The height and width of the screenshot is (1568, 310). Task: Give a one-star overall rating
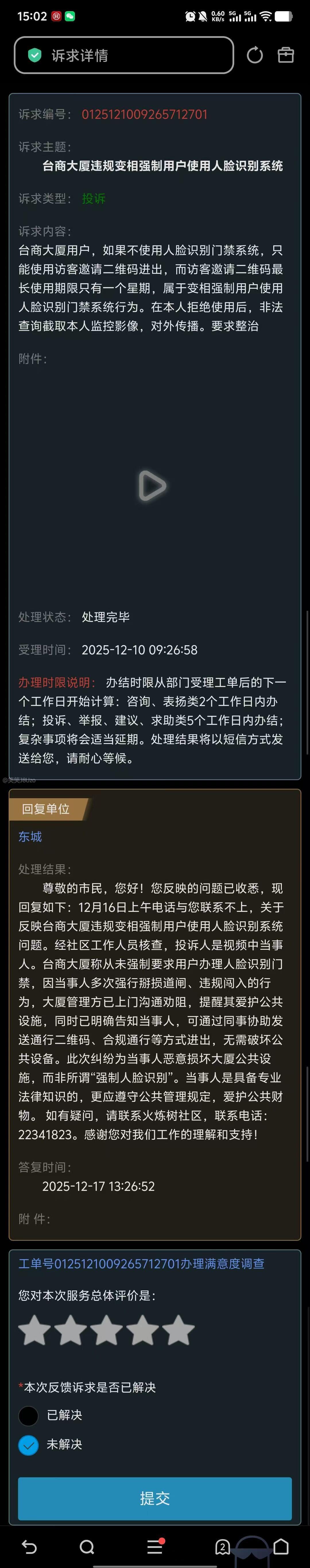click(35, 1330)
